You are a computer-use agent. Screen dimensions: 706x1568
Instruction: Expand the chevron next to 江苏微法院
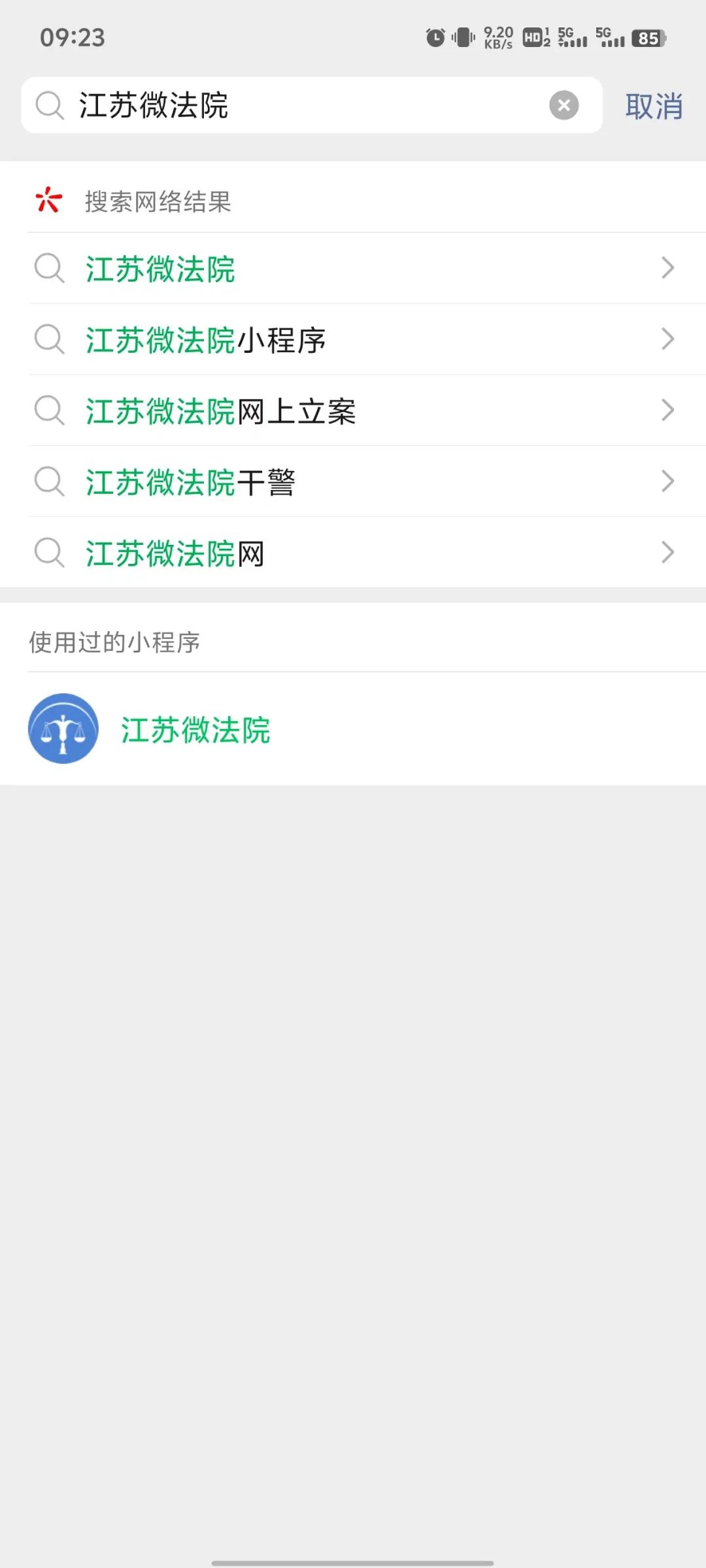click(x=667, y=268)
